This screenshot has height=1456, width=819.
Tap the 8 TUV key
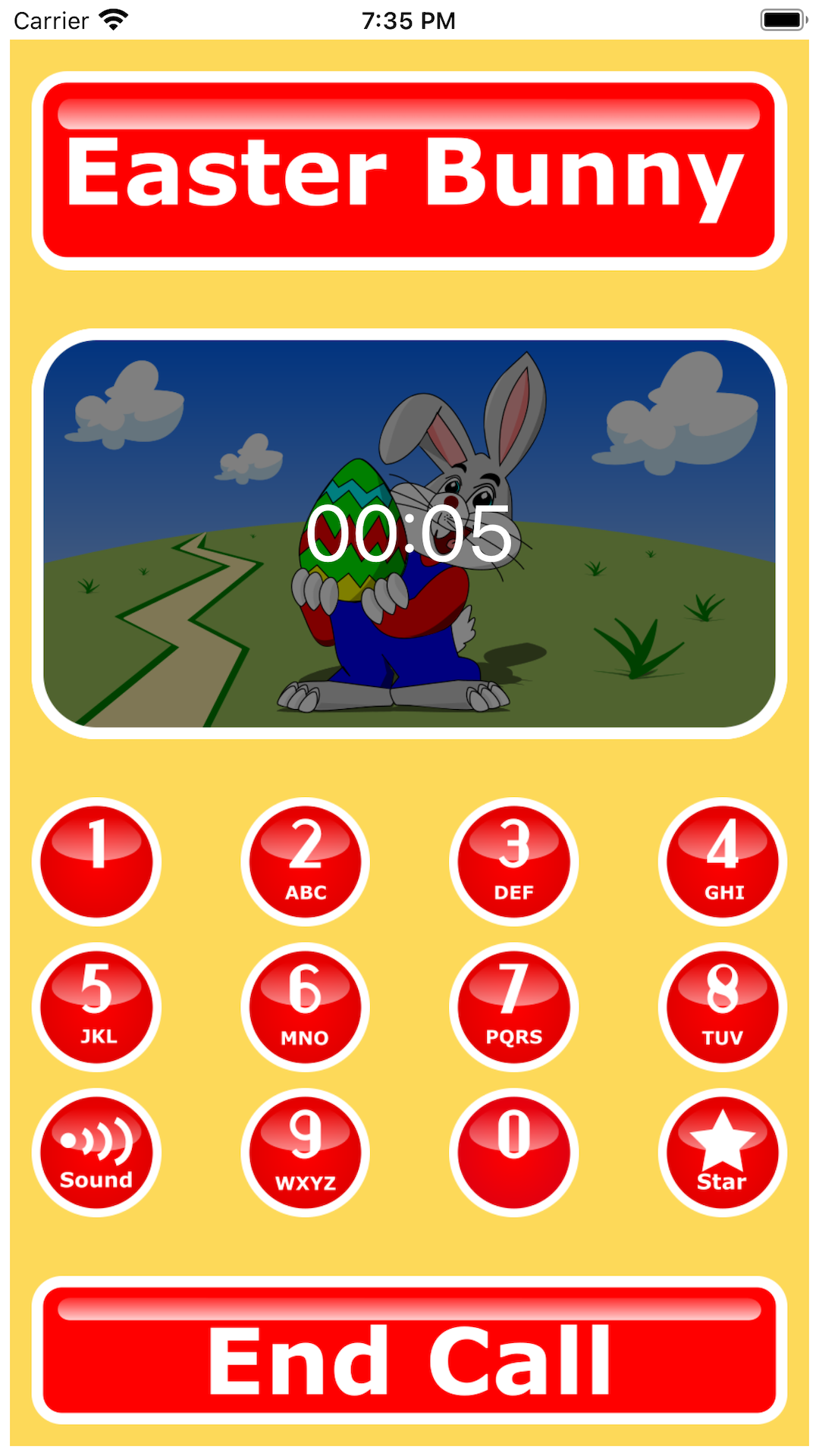(x=721, y=1006)
